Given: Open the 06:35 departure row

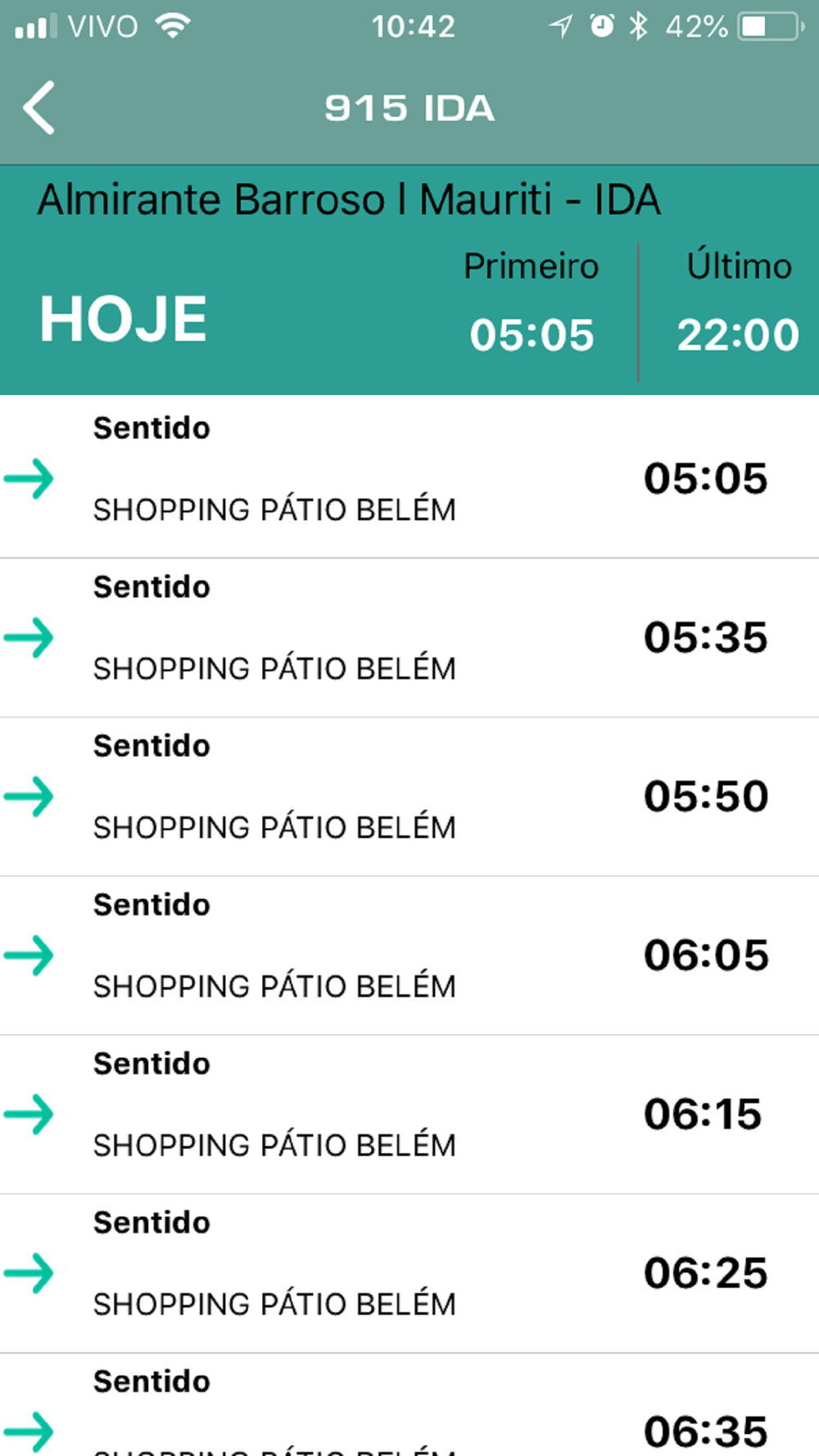Looking at the screenshot, I should 409,1405.
